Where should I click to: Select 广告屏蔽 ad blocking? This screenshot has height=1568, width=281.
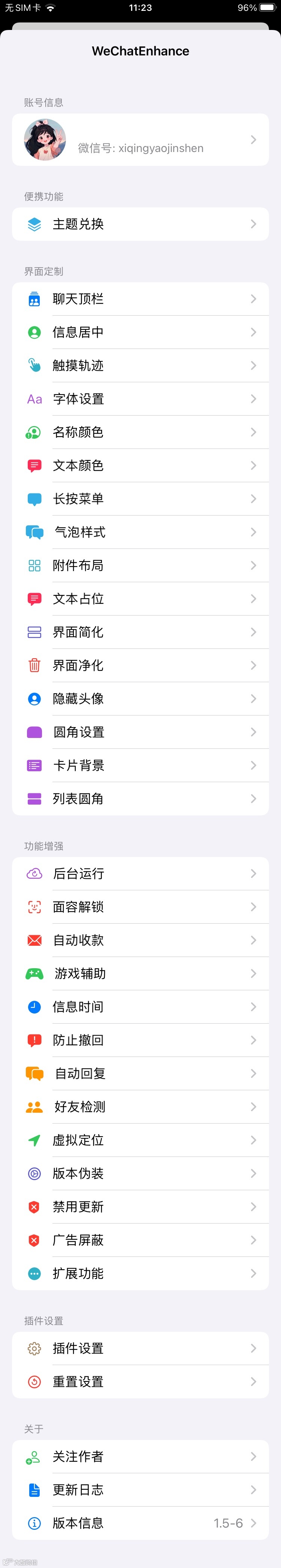point(140,1240)
